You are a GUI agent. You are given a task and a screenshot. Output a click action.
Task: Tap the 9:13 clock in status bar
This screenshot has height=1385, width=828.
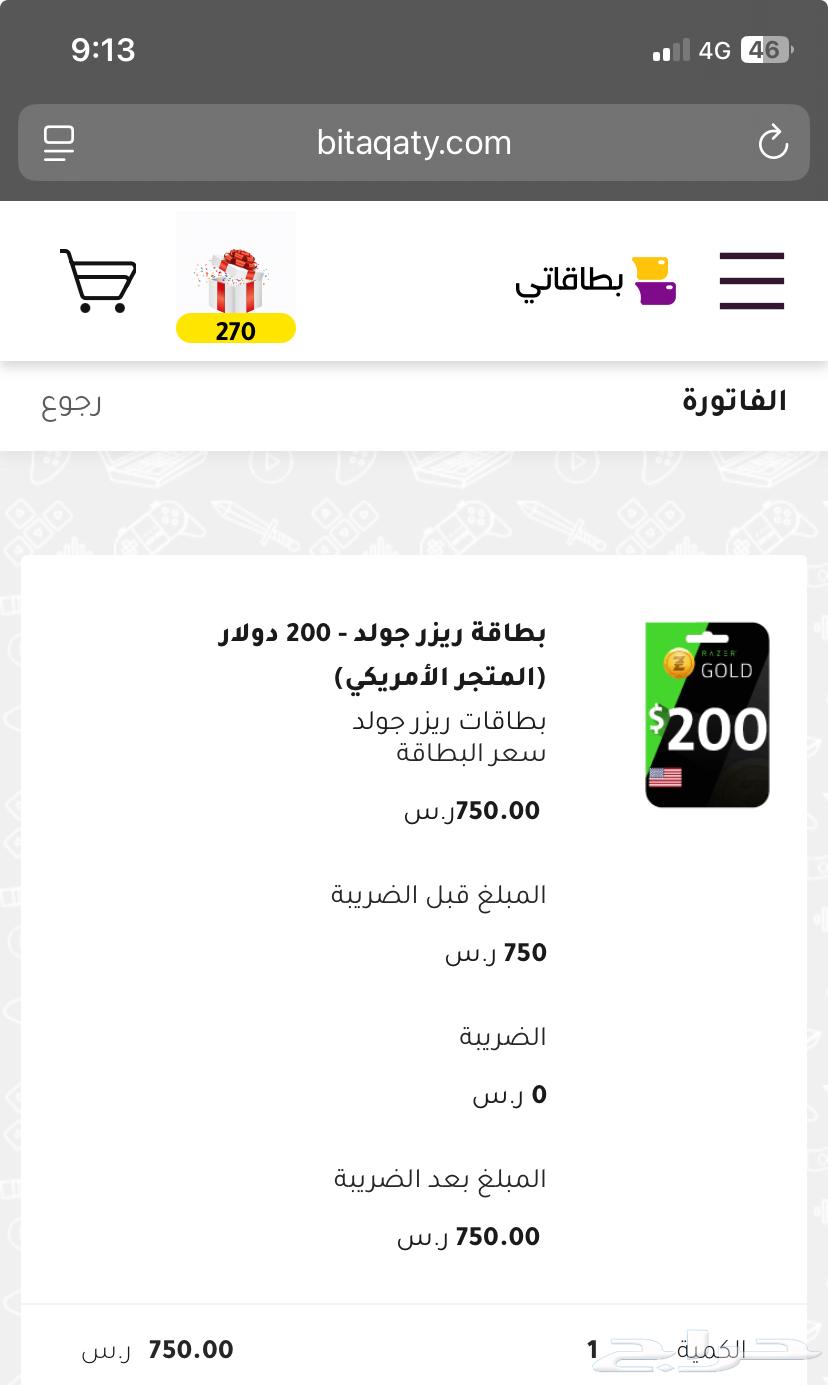104,50
